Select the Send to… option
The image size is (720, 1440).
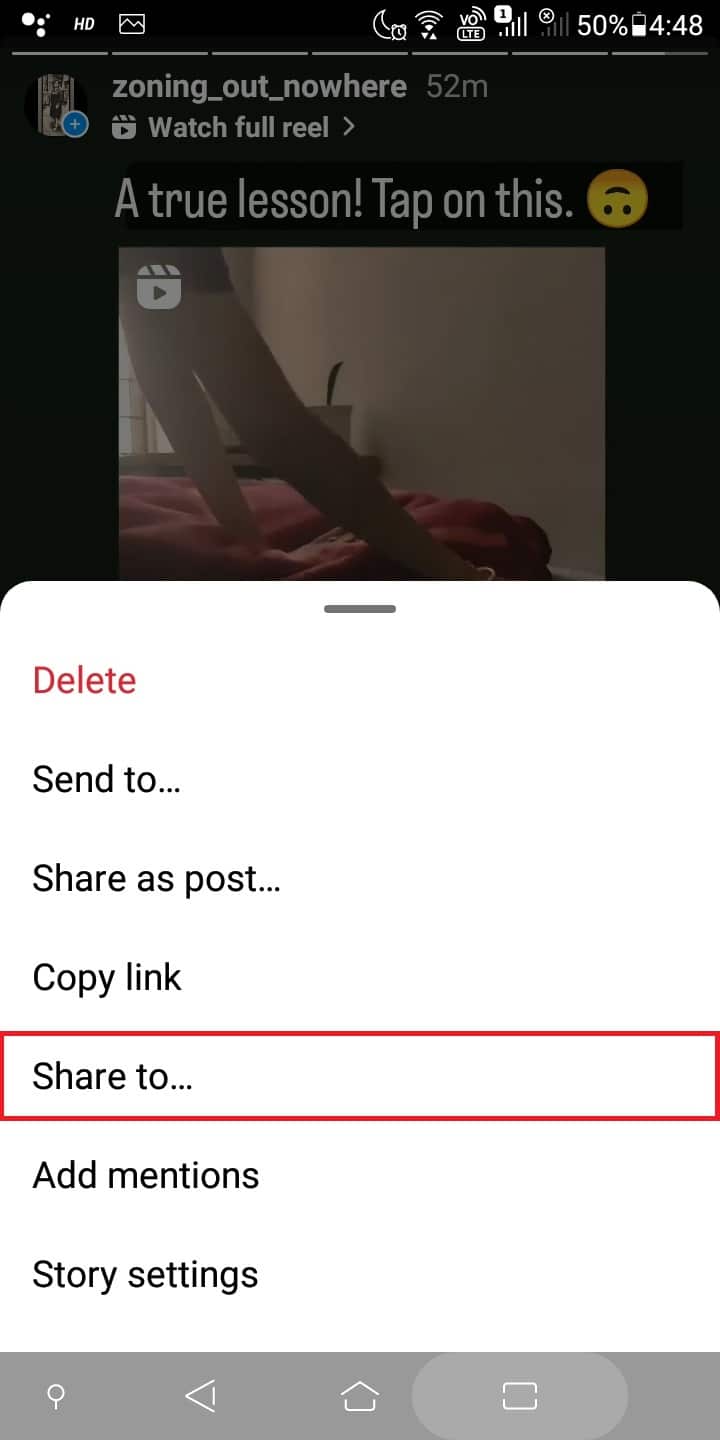106,779
